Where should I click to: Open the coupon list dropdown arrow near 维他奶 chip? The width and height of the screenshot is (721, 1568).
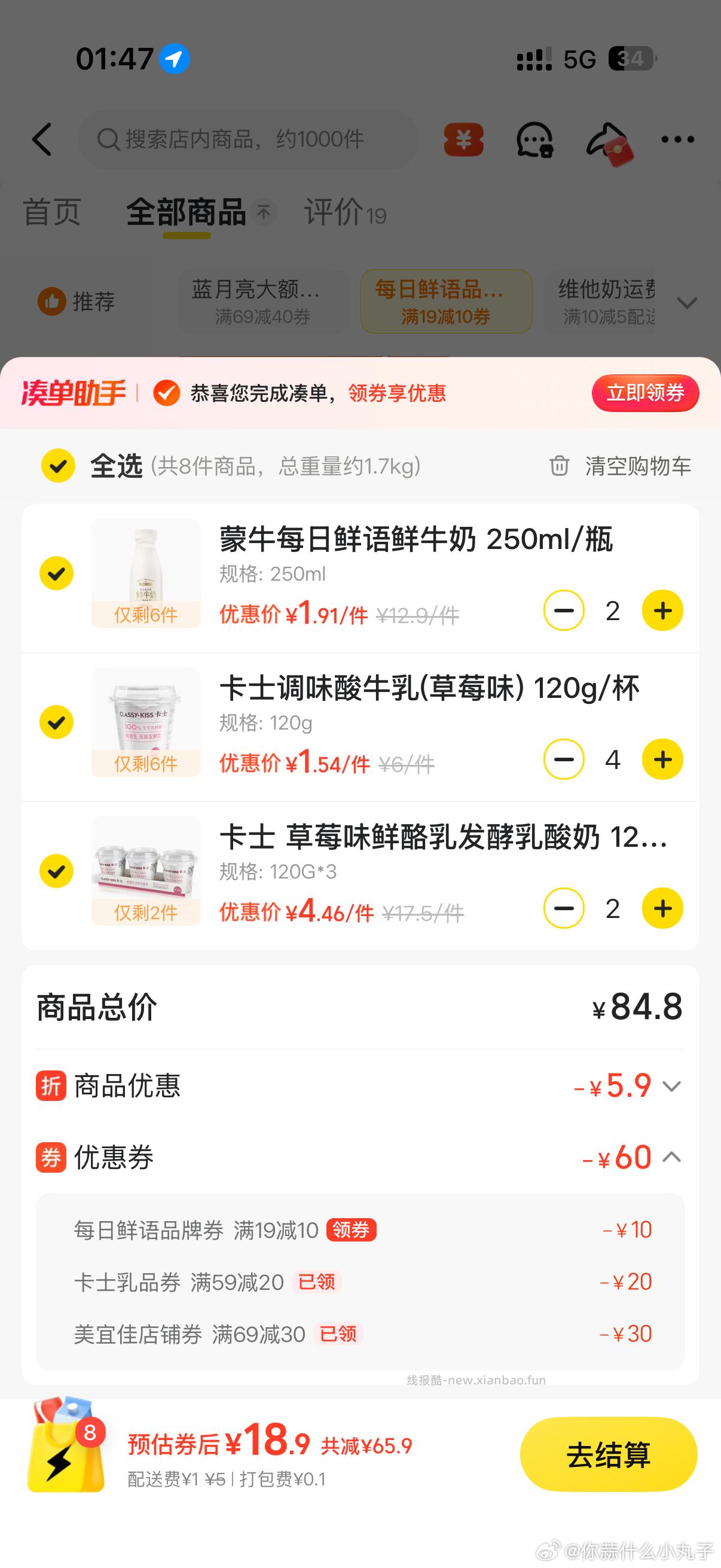[687, 303]
